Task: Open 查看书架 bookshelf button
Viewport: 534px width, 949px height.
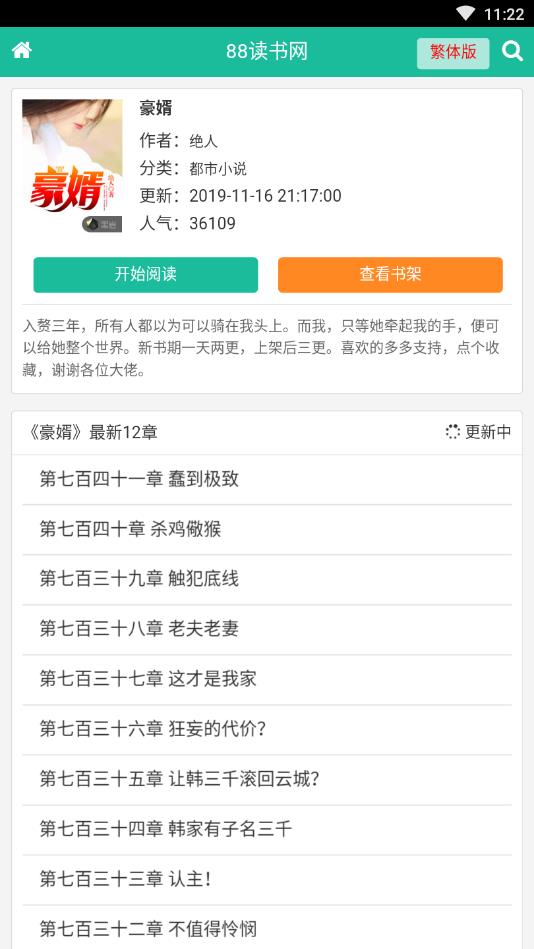Action: [x=390, y=274]
